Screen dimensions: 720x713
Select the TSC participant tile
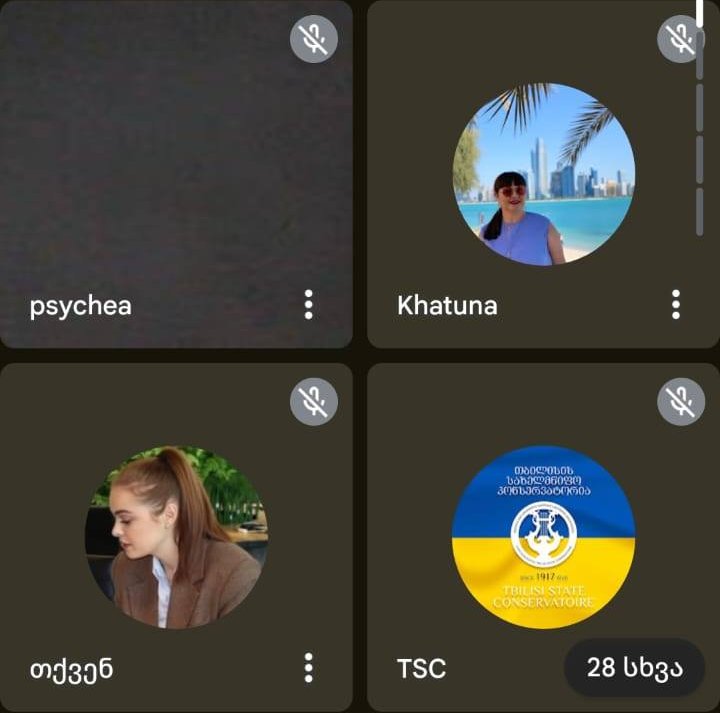pyautogui.click(x=543, y=535)
